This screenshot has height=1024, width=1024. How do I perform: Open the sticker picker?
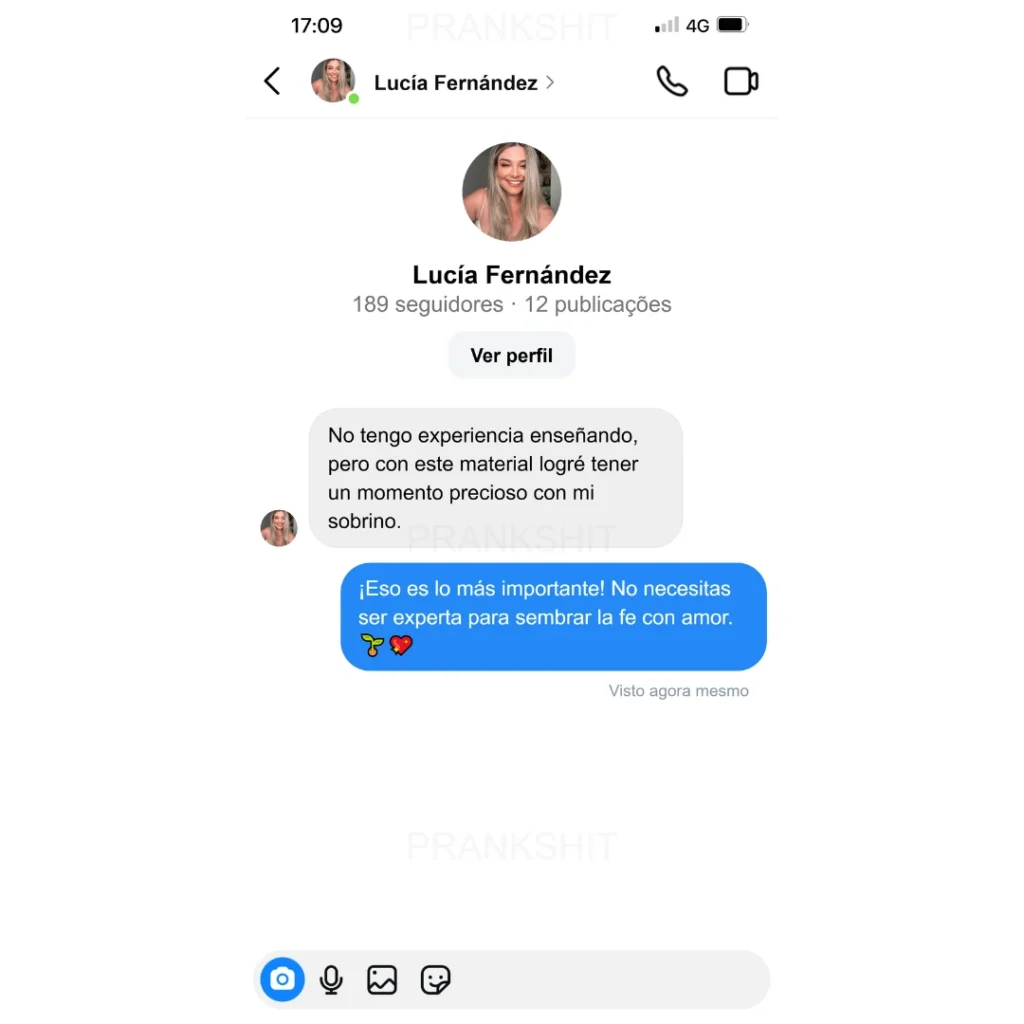435,980
